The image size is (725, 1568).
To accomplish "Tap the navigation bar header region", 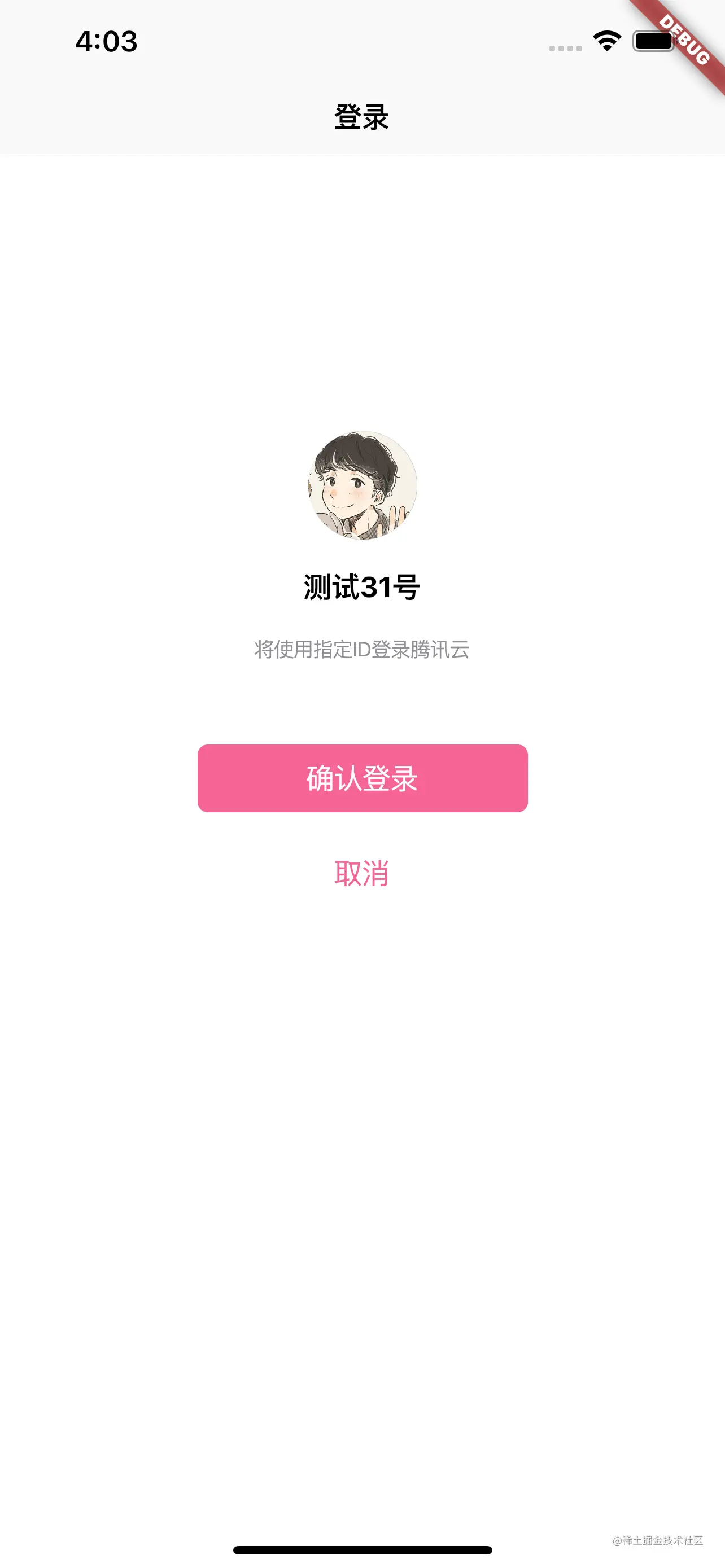I will 362,116.
